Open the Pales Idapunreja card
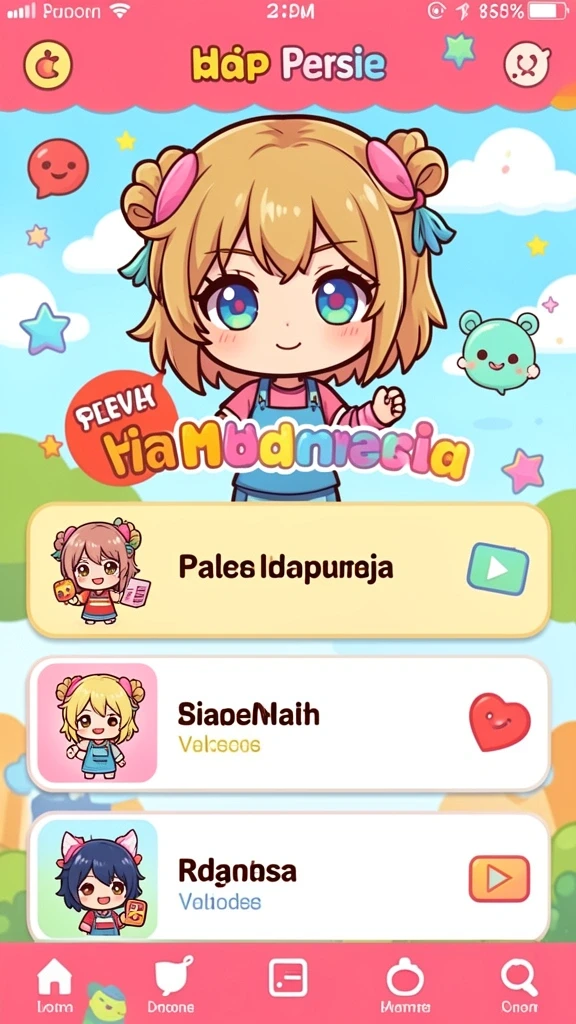This screenshot has width=576, height=1024. pyautogui.click(x=288, y=570)
